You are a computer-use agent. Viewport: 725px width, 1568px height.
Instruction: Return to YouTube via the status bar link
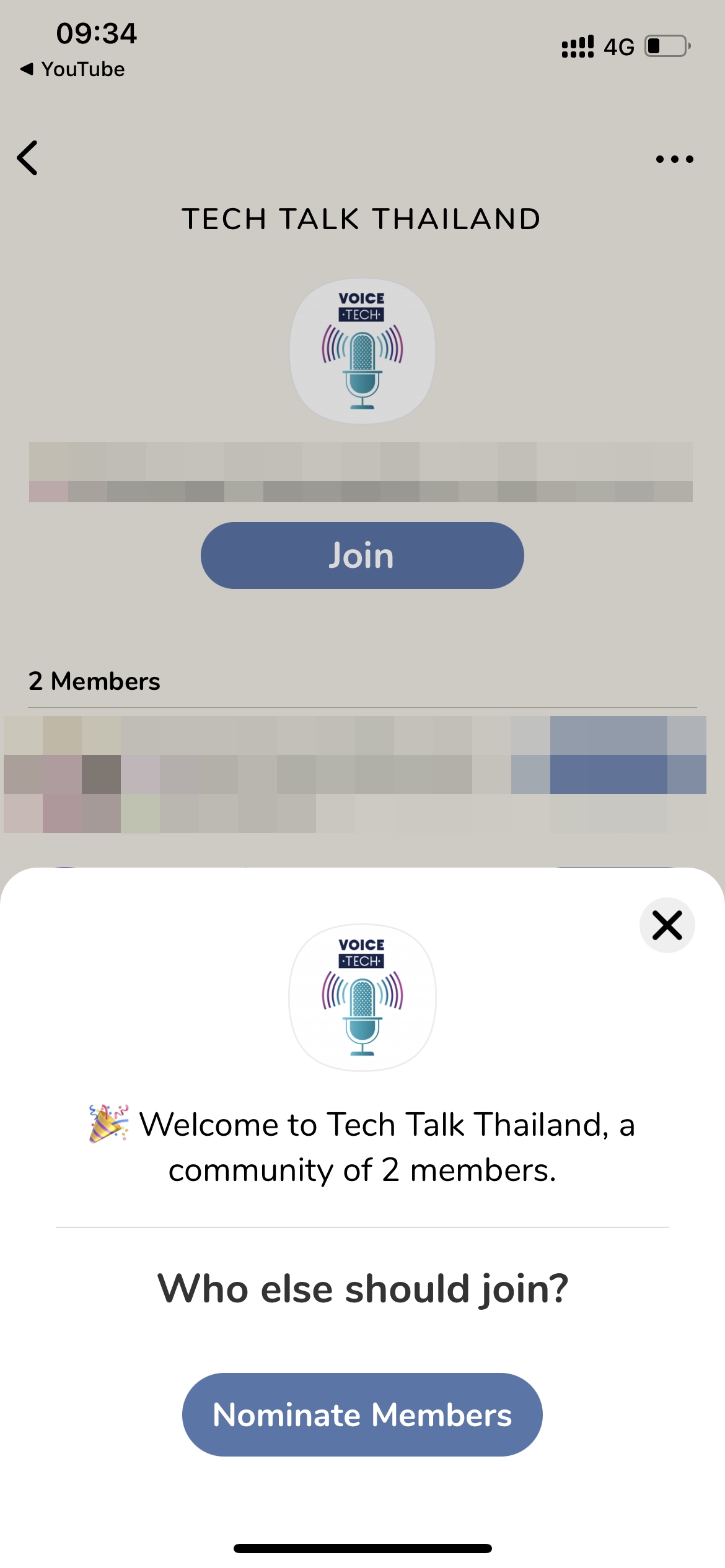pos(72,69)
